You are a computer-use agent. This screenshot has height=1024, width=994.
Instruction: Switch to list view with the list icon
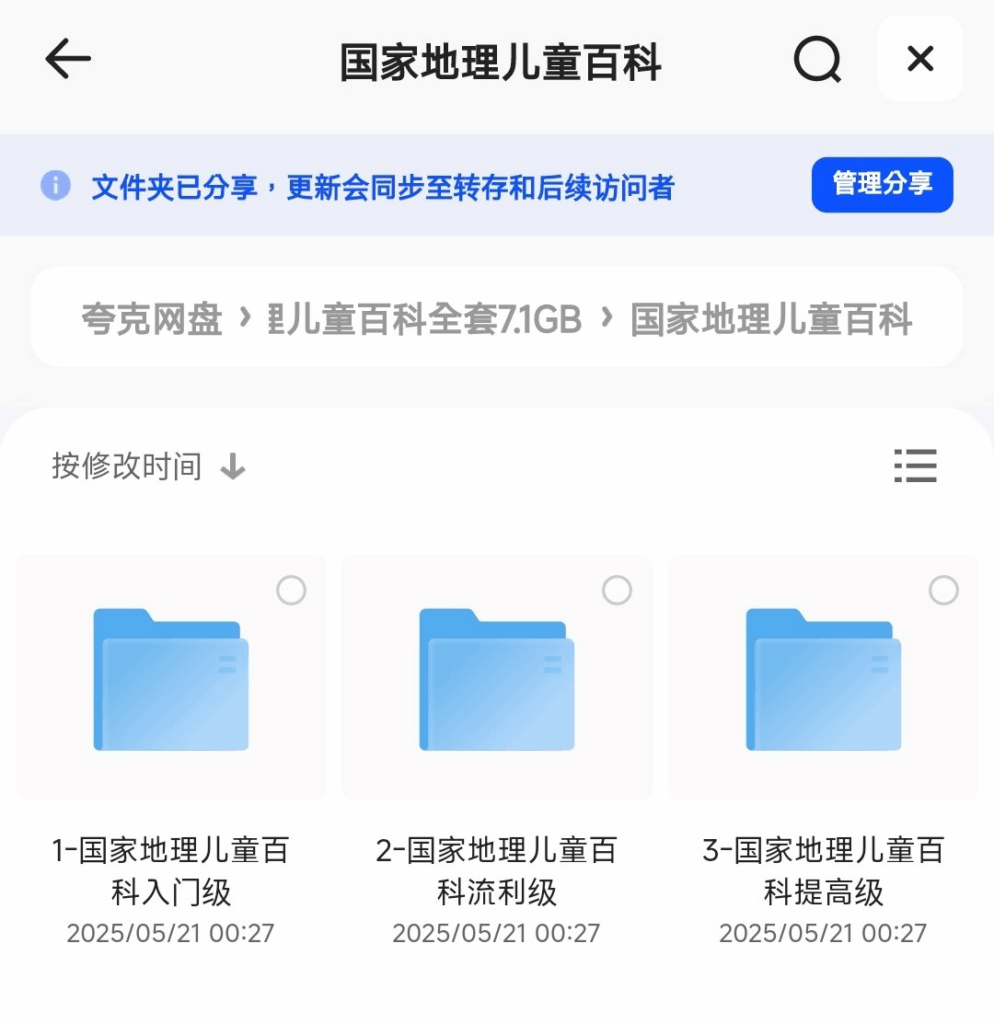click(916, 467)
